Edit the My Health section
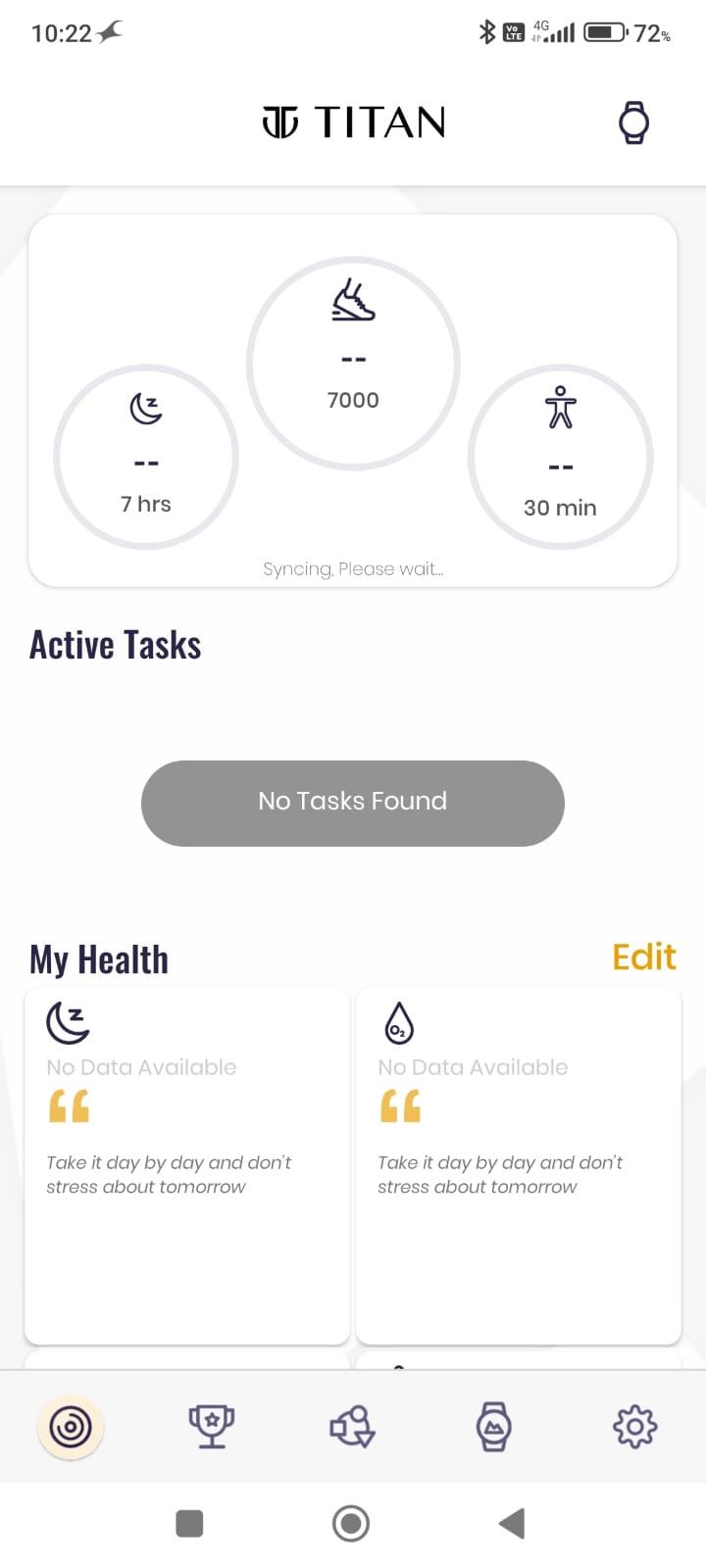Viewport: 706px width, 1568px height. click(643, 957)
